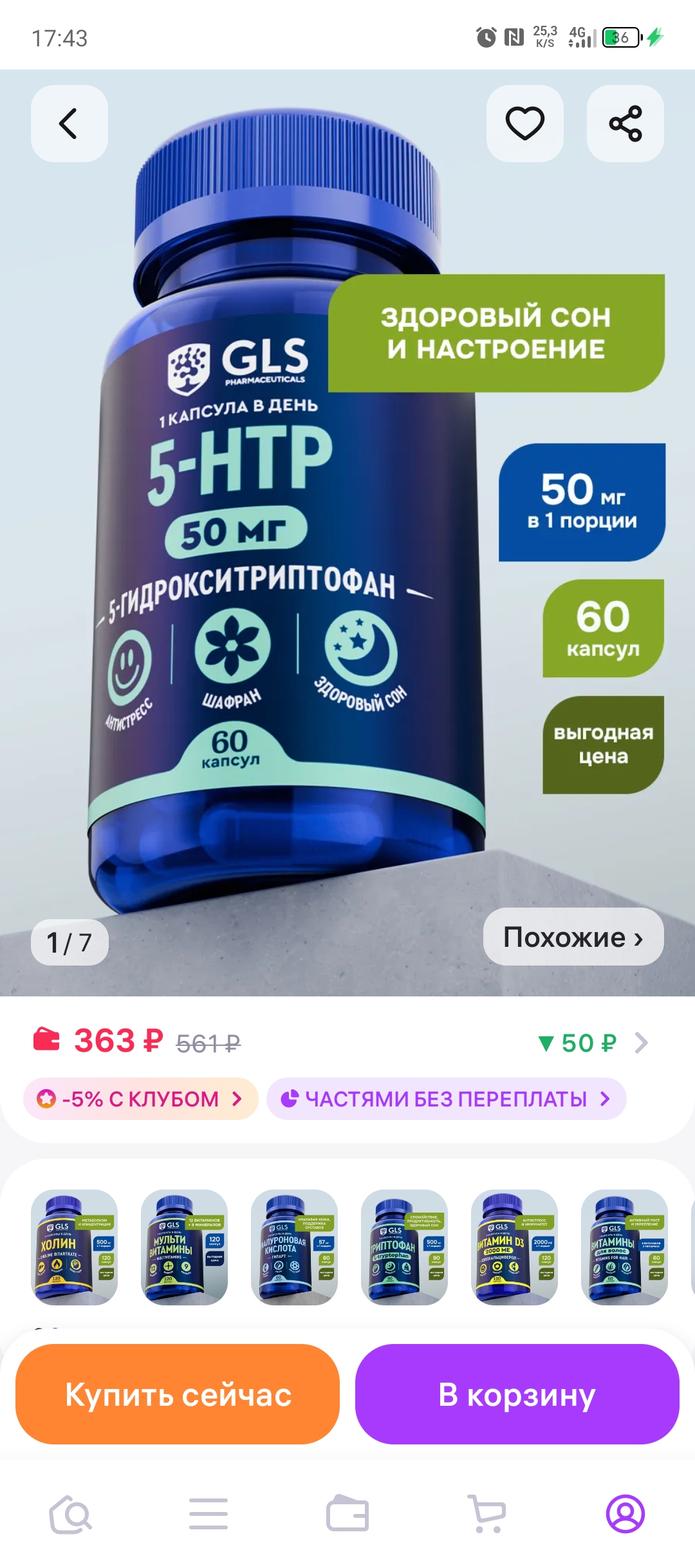Switch to the wallet tab
The width and height of the screenshot is (695, 1568).
pos(347,1514)
